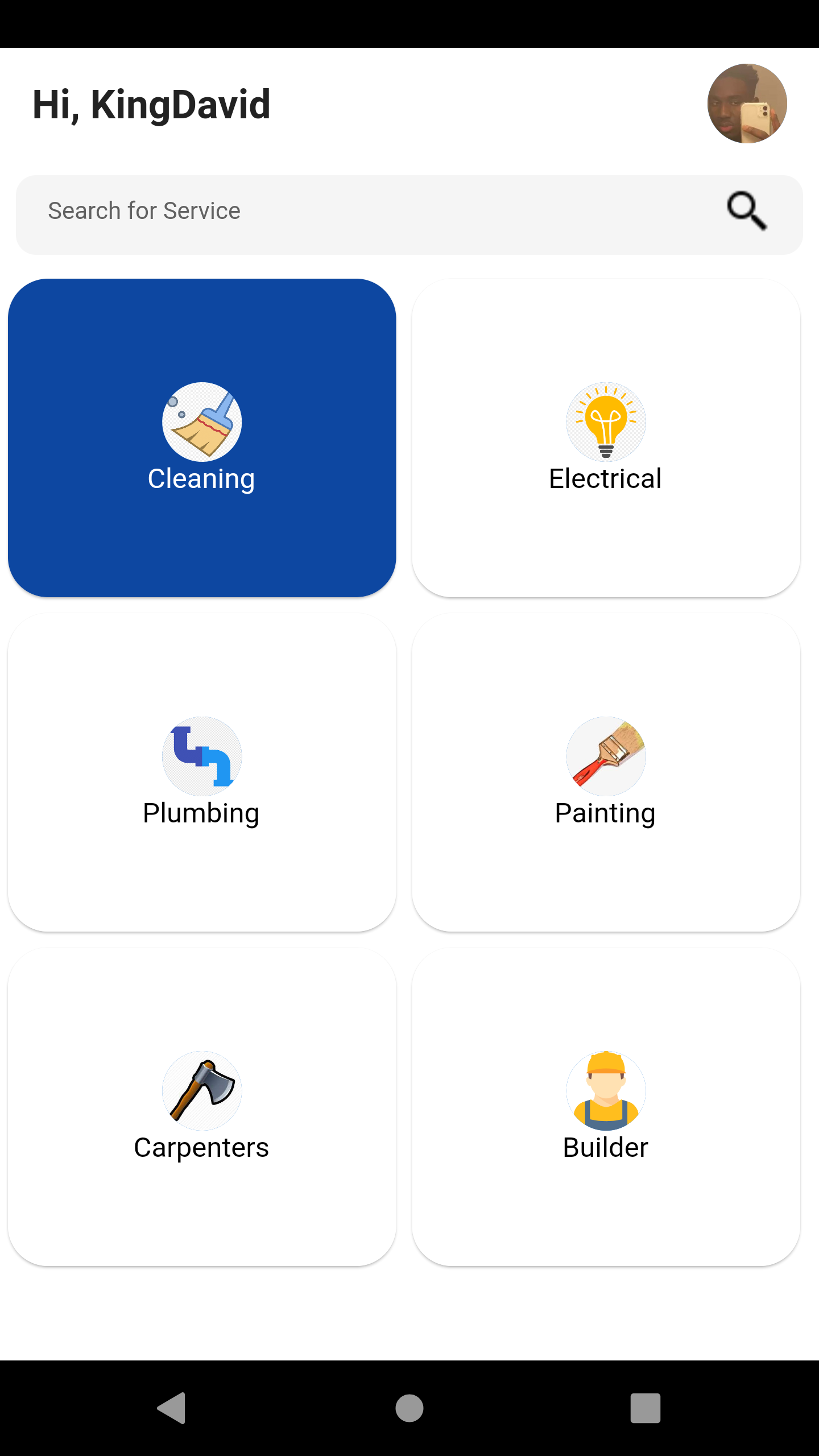
Task: Select the Electrical service card
Action: [x=606, y=438]
